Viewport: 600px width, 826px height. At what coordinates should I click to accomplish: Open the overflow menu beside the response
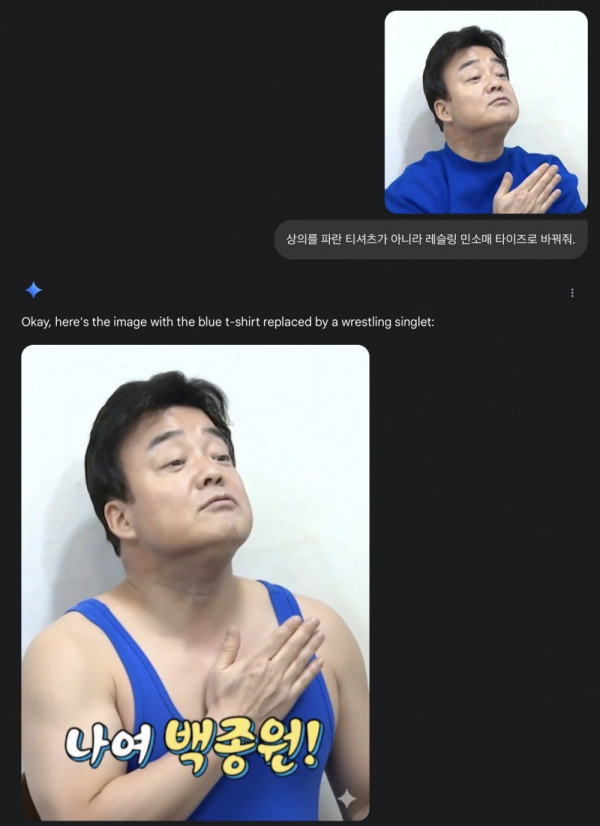pos(572,293)
